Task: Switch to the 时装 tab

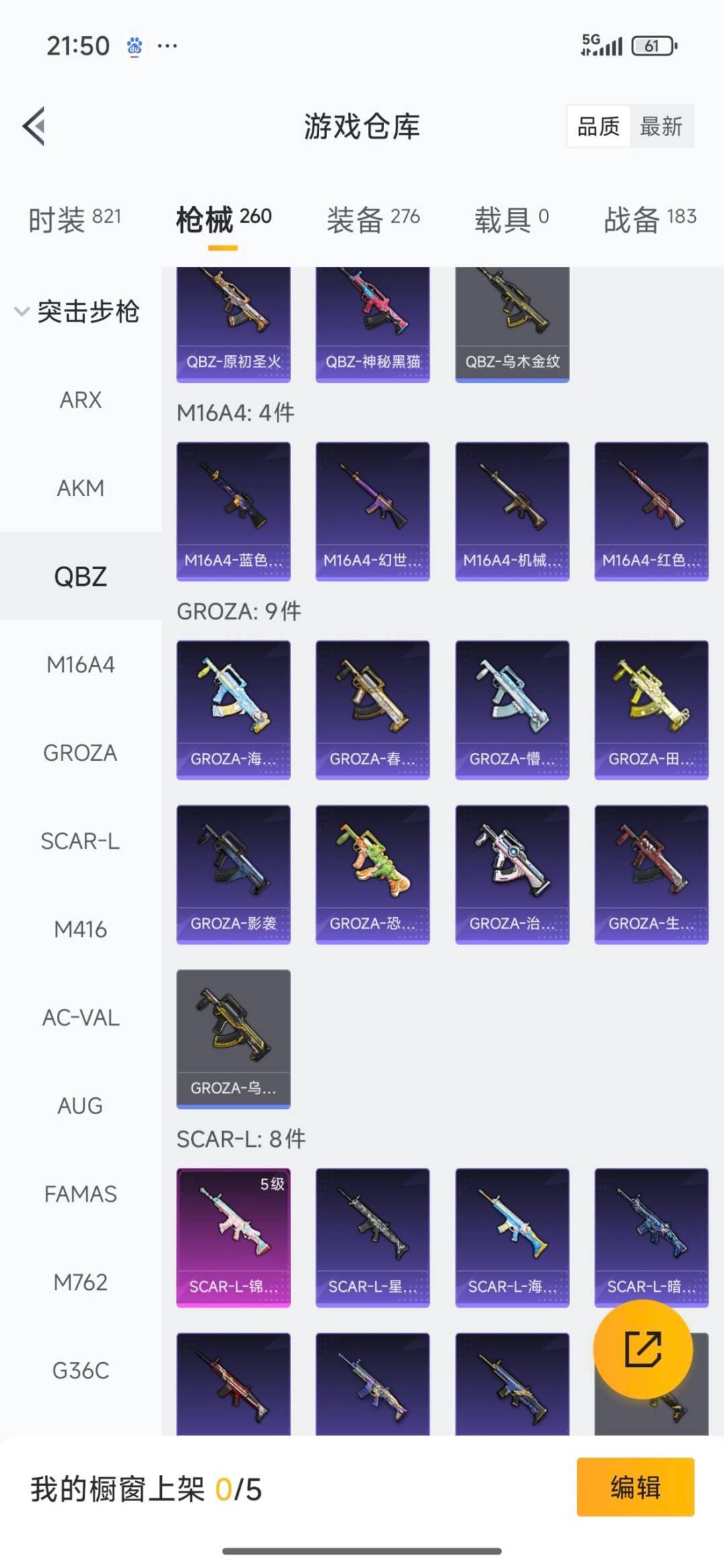Action: (74, 219)
